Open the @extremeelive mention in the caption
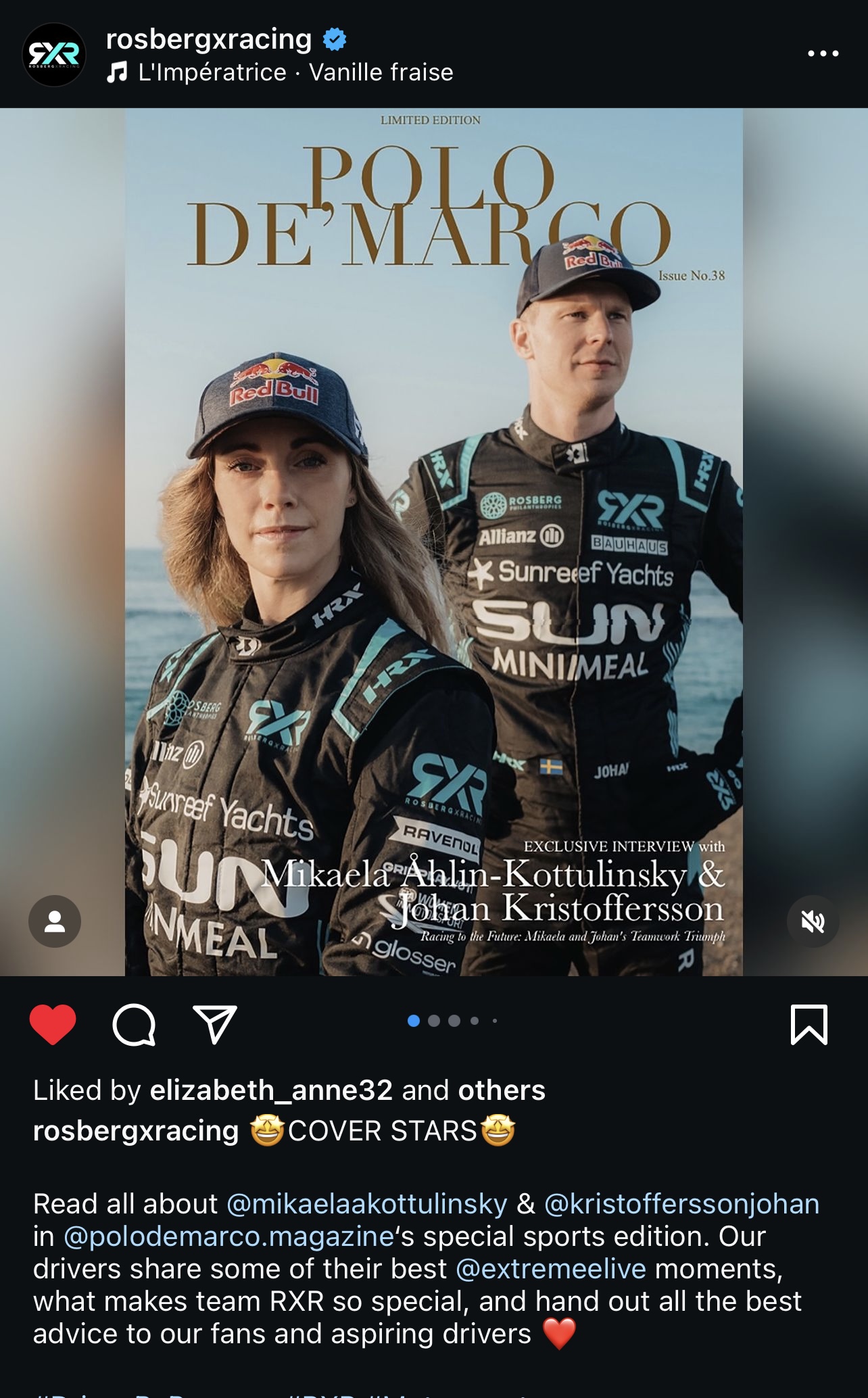868x1398 pixels. point(551,1269)
